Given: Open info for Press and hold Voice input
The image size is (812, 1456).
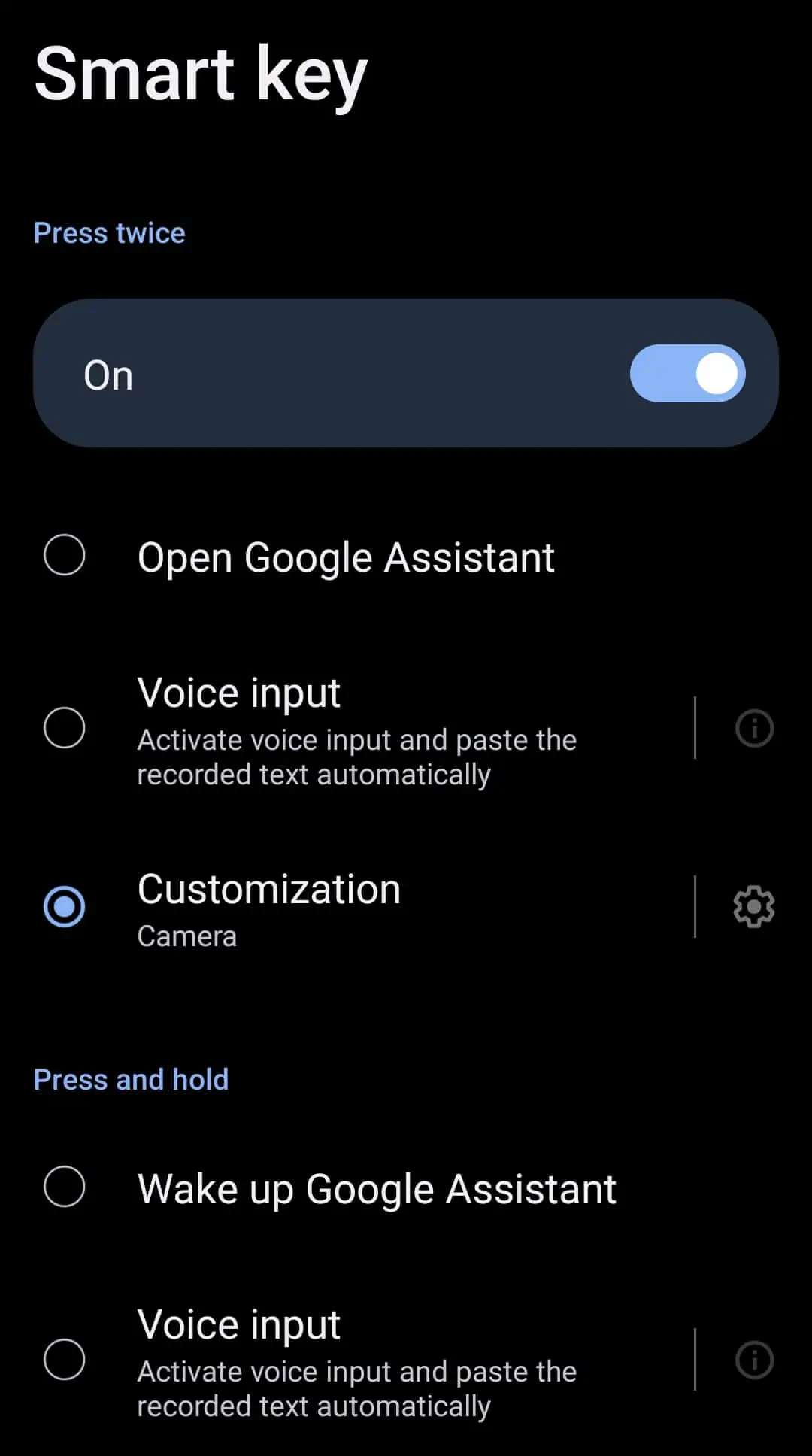Looking at the screenshot, I should click(754, 1360).
